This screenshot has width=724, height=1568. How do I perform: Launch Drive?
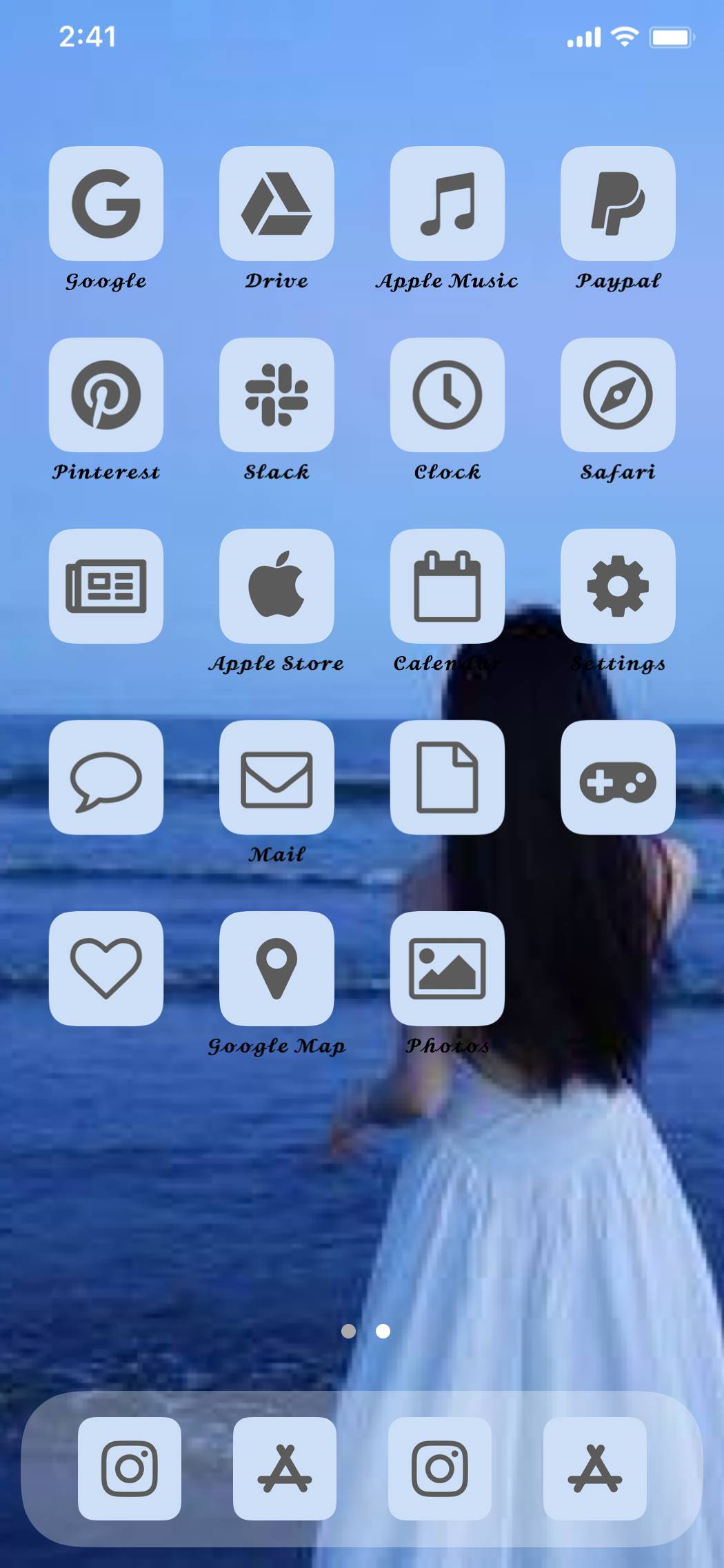[276, 203]
